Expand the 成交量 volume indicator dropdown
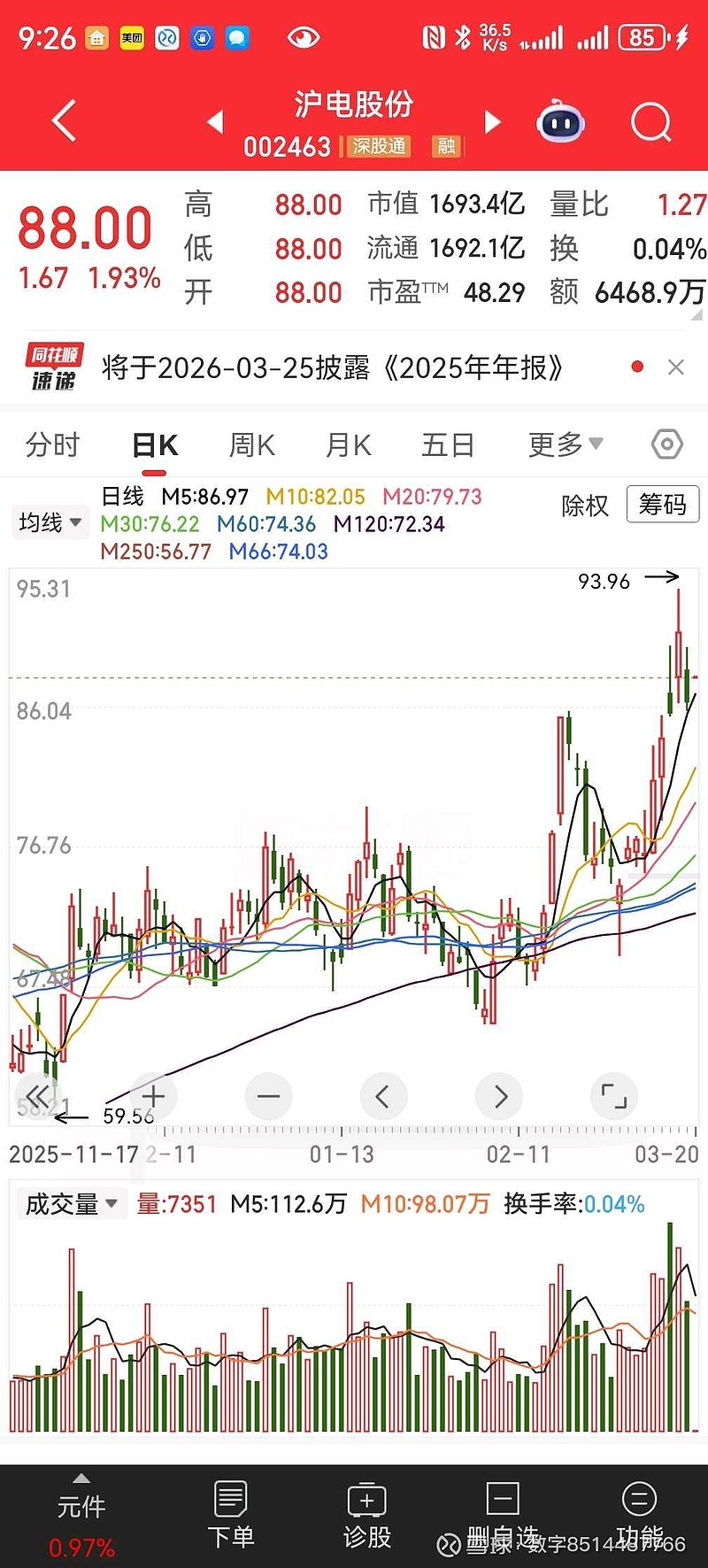 point(71,1203)
